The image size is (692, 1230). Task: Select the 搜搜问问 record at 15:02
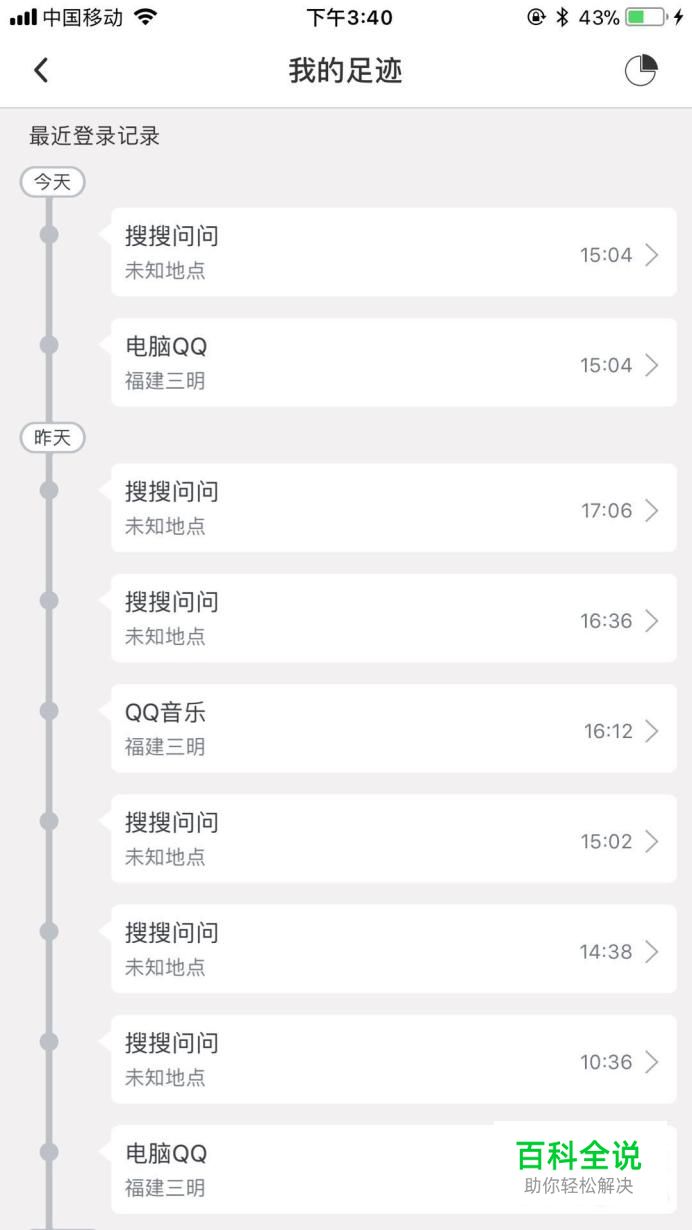click(394, 838)
